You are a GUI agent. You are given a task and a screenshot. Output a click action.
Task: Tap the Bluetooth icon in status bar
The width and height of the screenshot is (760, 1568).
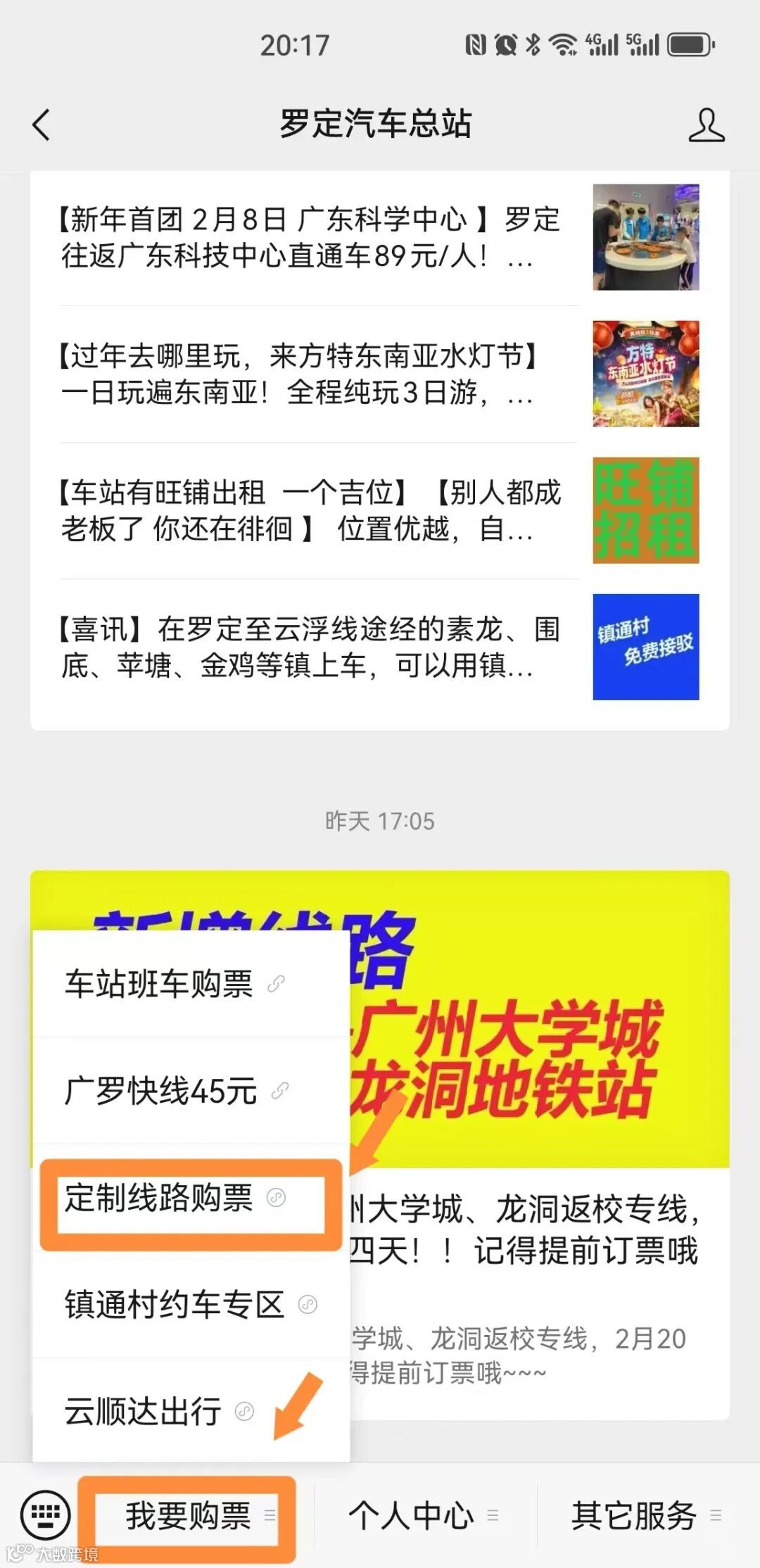(x=532, y=44)
